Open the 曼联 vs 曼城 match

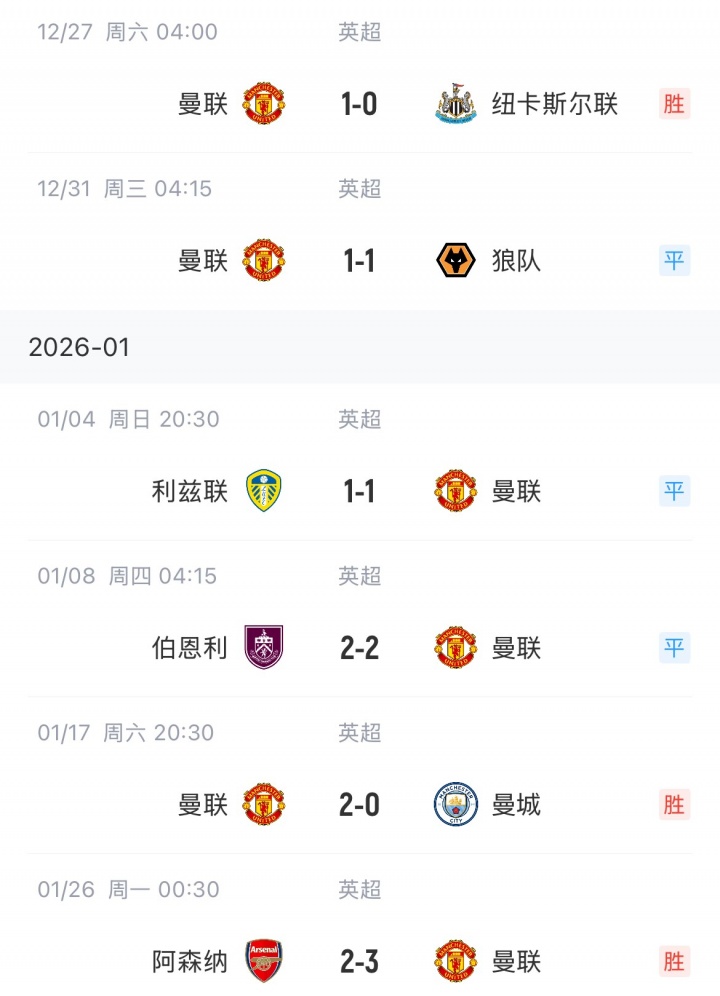pos(359,805)
